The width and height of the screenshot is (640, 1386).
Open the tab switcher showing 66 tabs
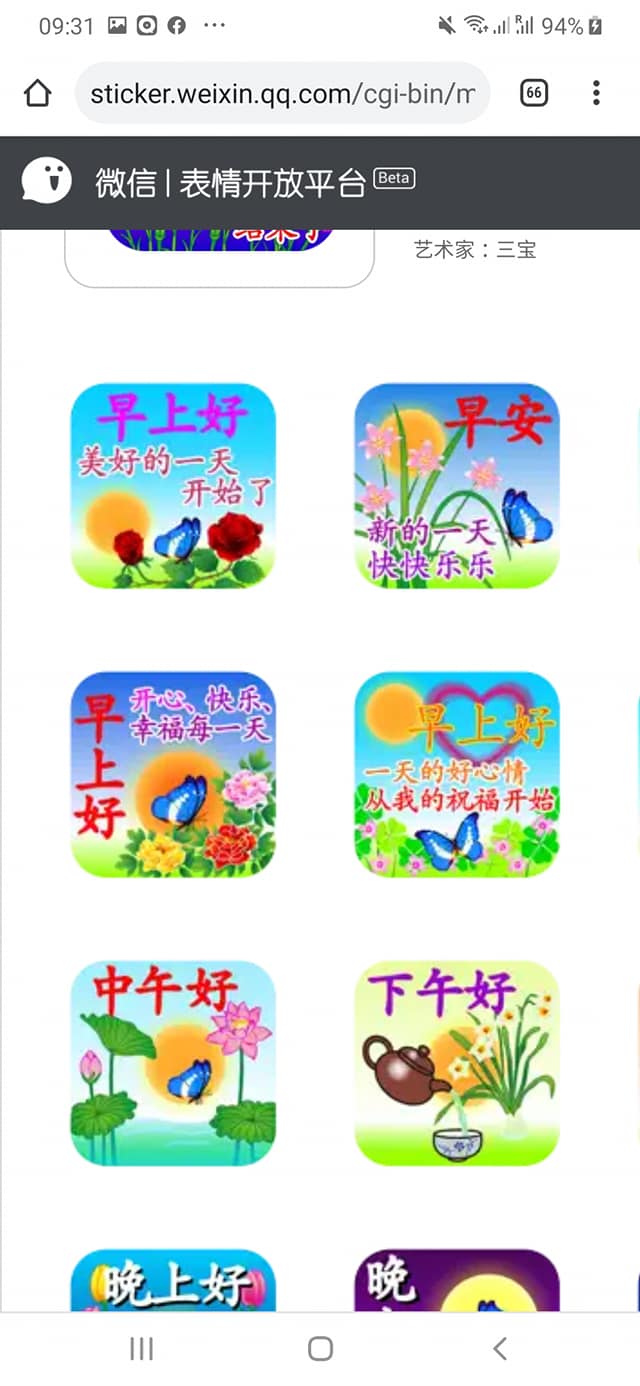(534, 93)
